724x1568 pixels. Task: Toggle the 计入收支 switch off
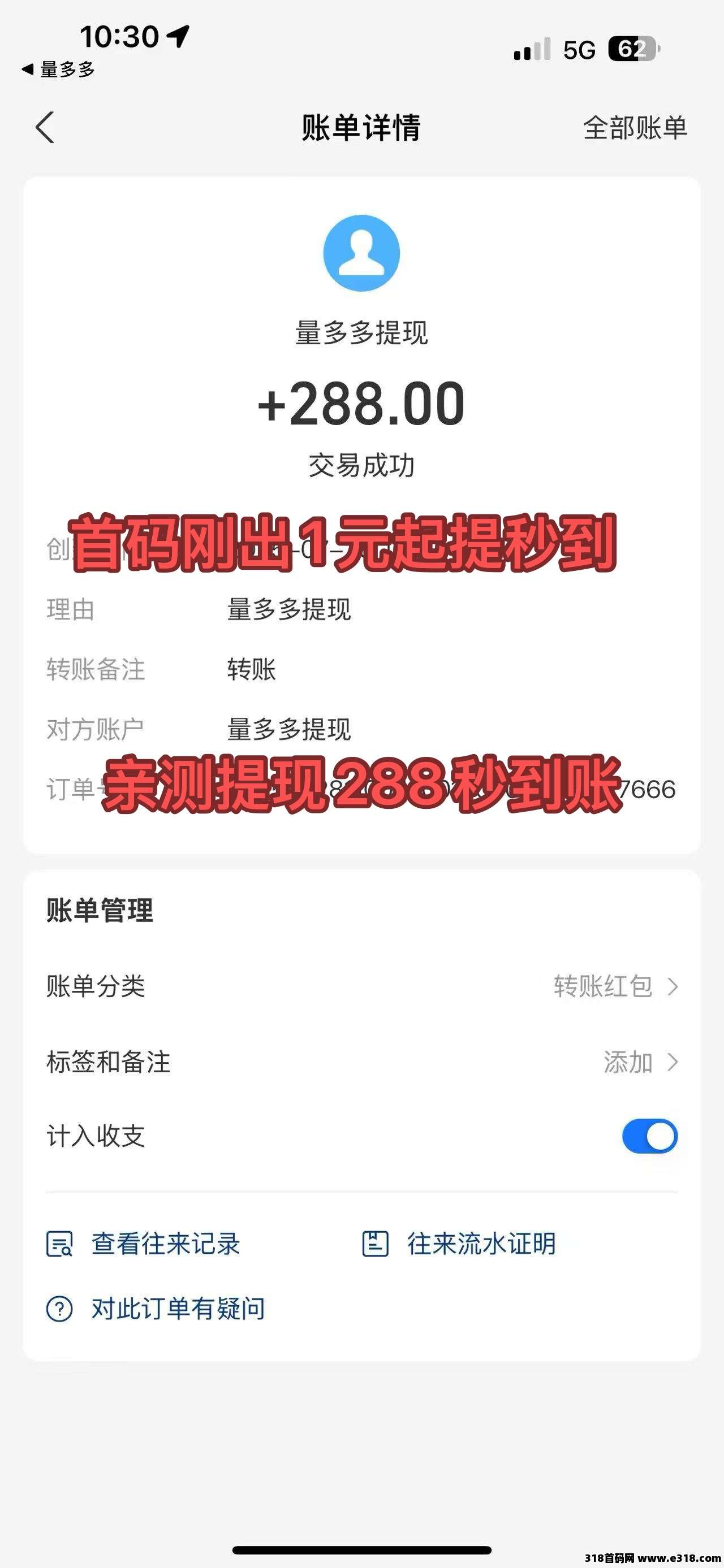650,1136
